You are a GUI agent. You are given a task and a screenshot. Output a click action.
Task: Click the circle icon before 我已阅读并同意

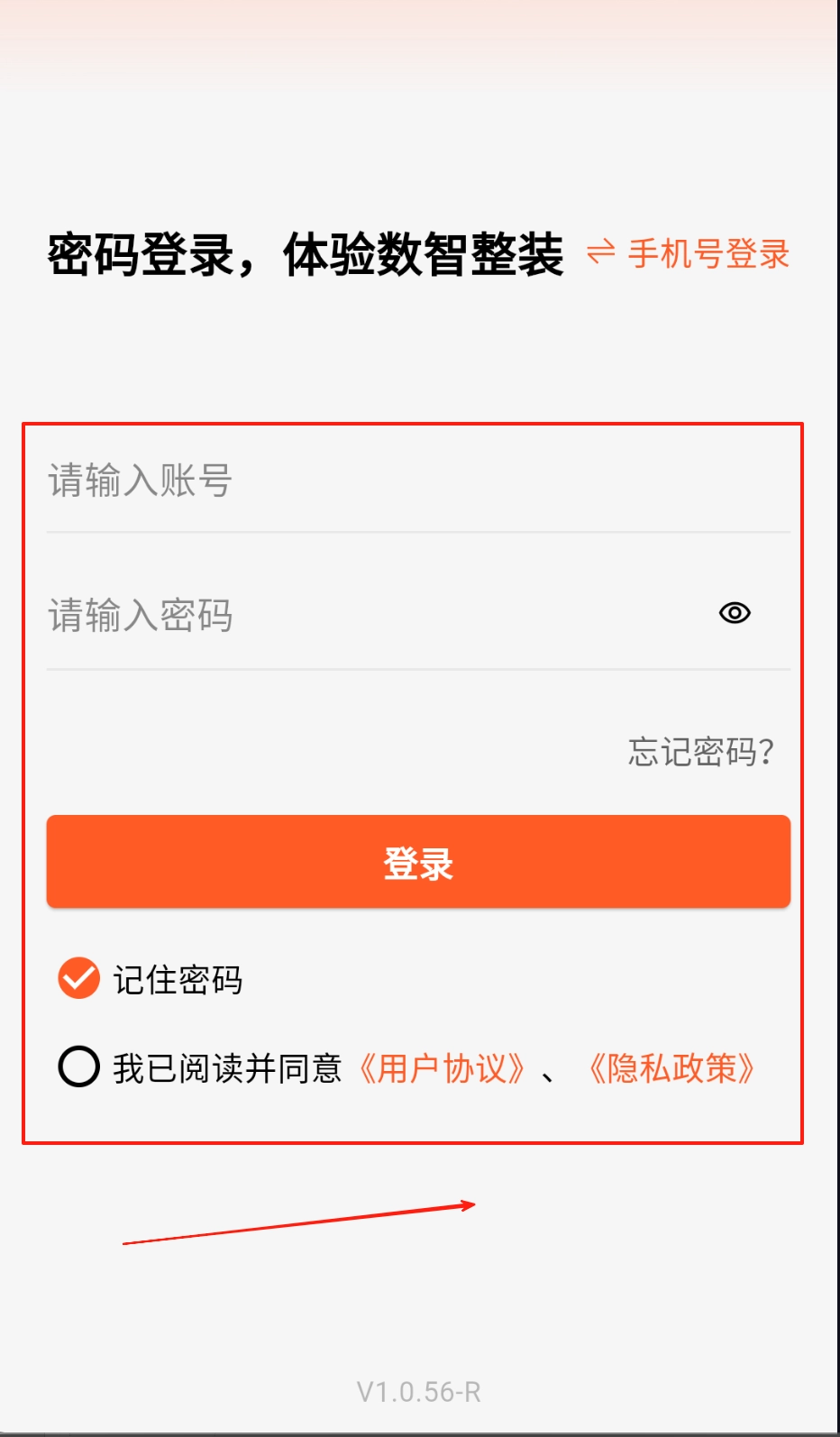(x=78, y=1067)
